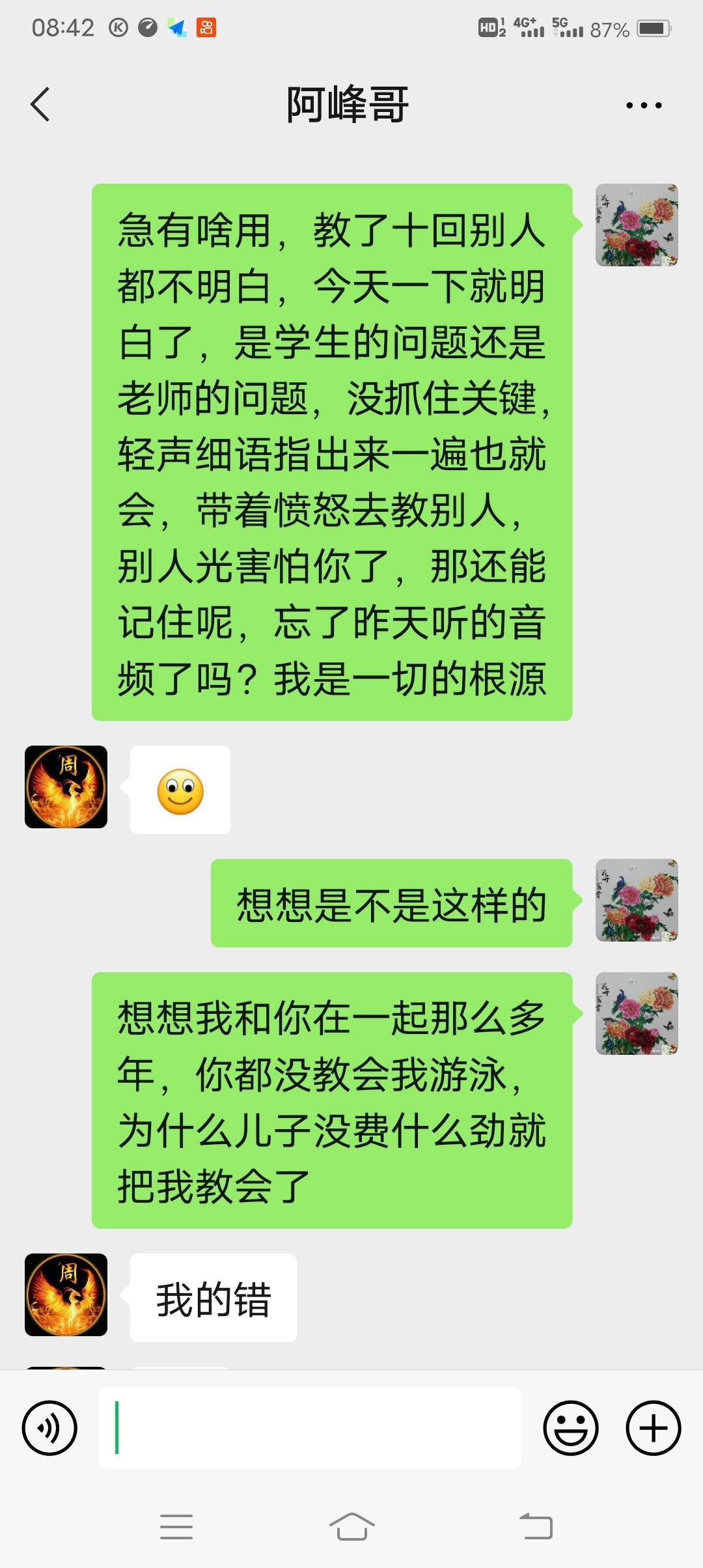Tap the Kuaishou icon in the status bar
This screenshot has height=1568, width=703.
[x=208, y=26]
